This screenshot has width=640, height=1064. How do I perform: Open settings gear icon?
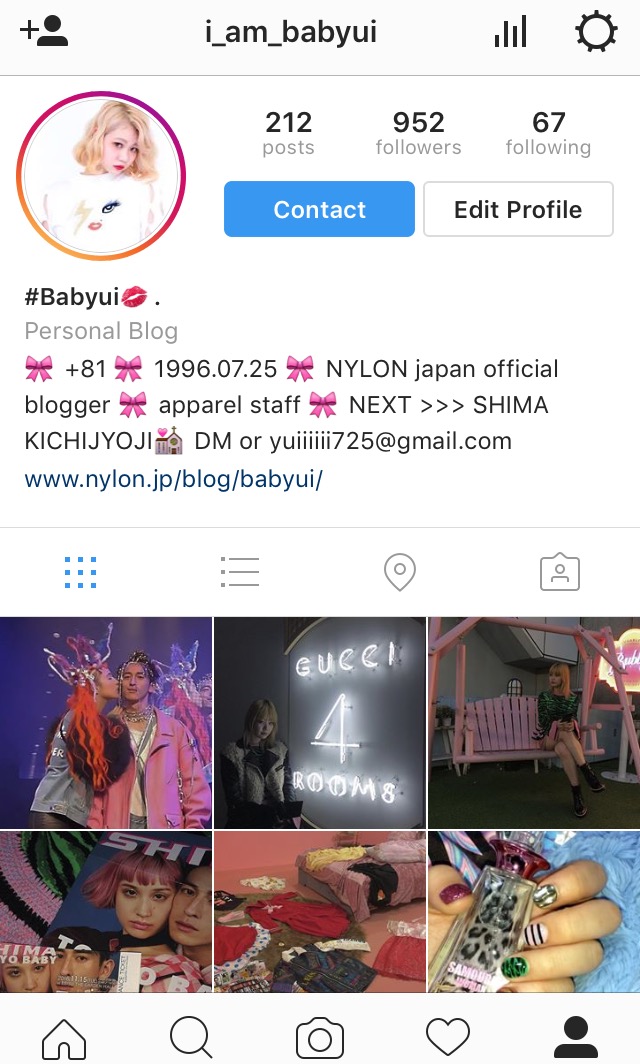pyautogui.click(x=596, y=32)
